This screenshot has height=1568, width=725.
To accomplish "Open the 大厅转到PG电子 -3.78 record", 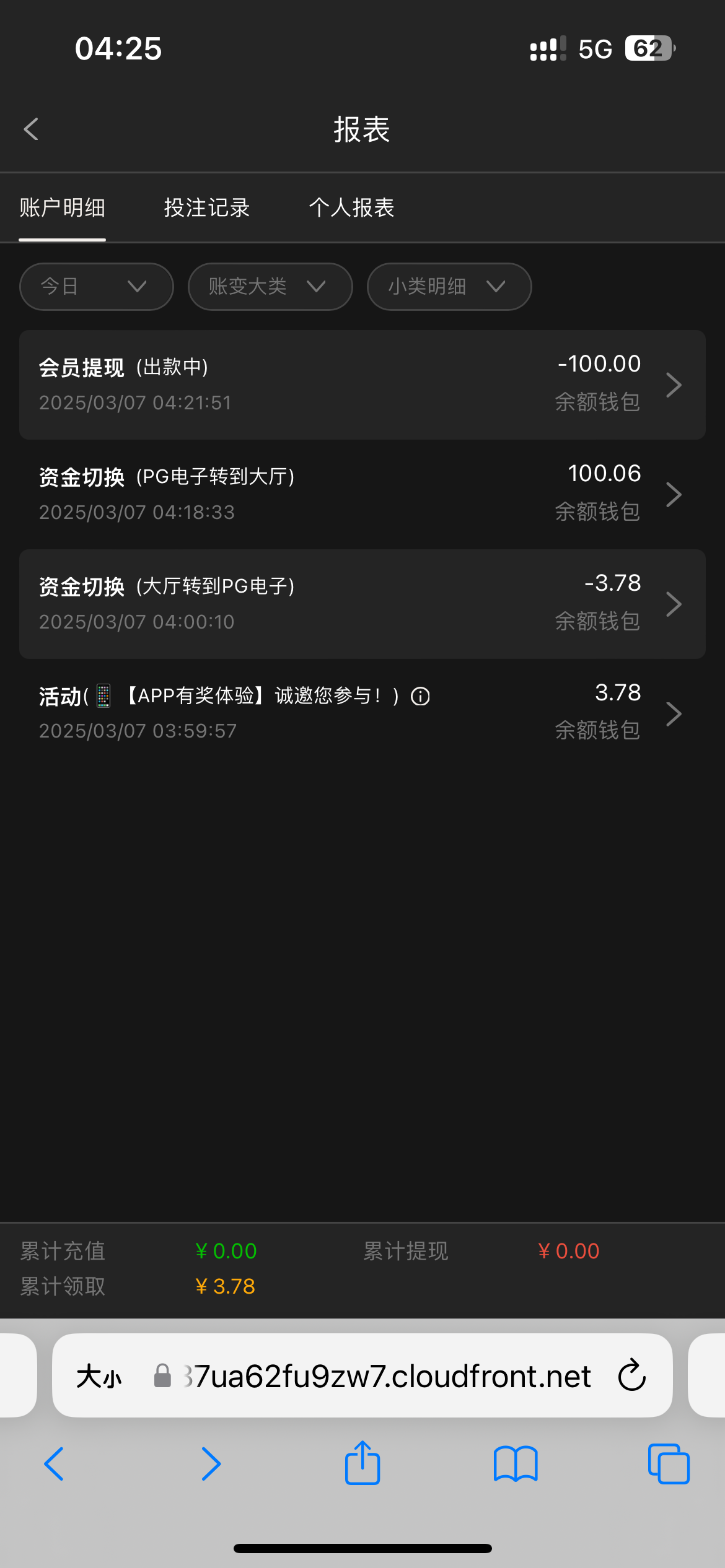I will click(362, 604).
